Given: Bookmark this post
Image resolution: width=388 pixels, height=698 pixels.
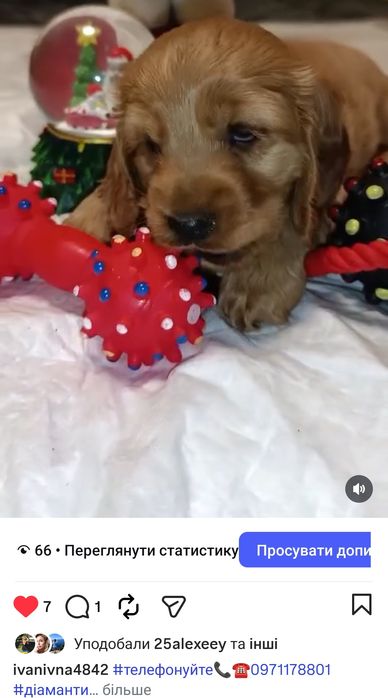Looking at the screenshot, I should (362, 605).
